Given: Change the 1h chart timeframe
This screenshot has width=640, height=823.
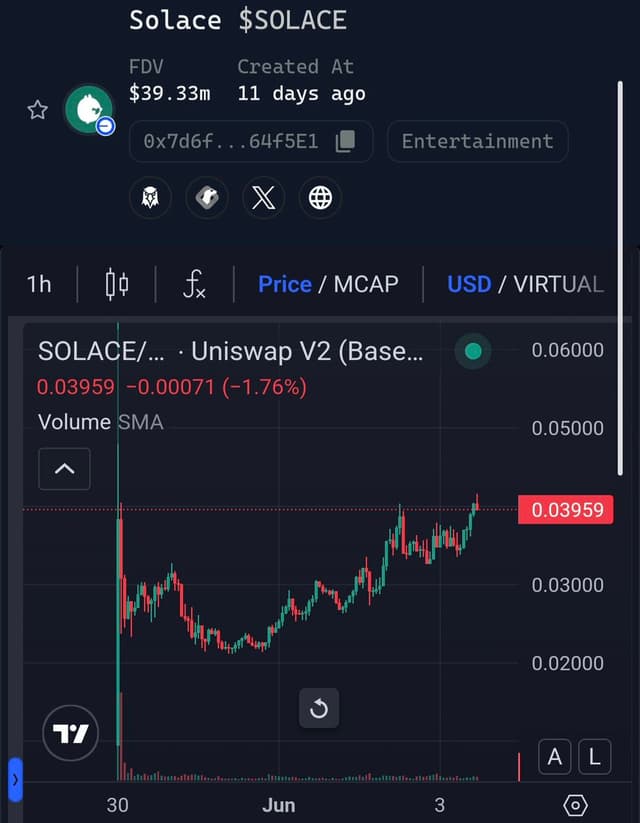Looking at the screenshot, I should point(39,284).
